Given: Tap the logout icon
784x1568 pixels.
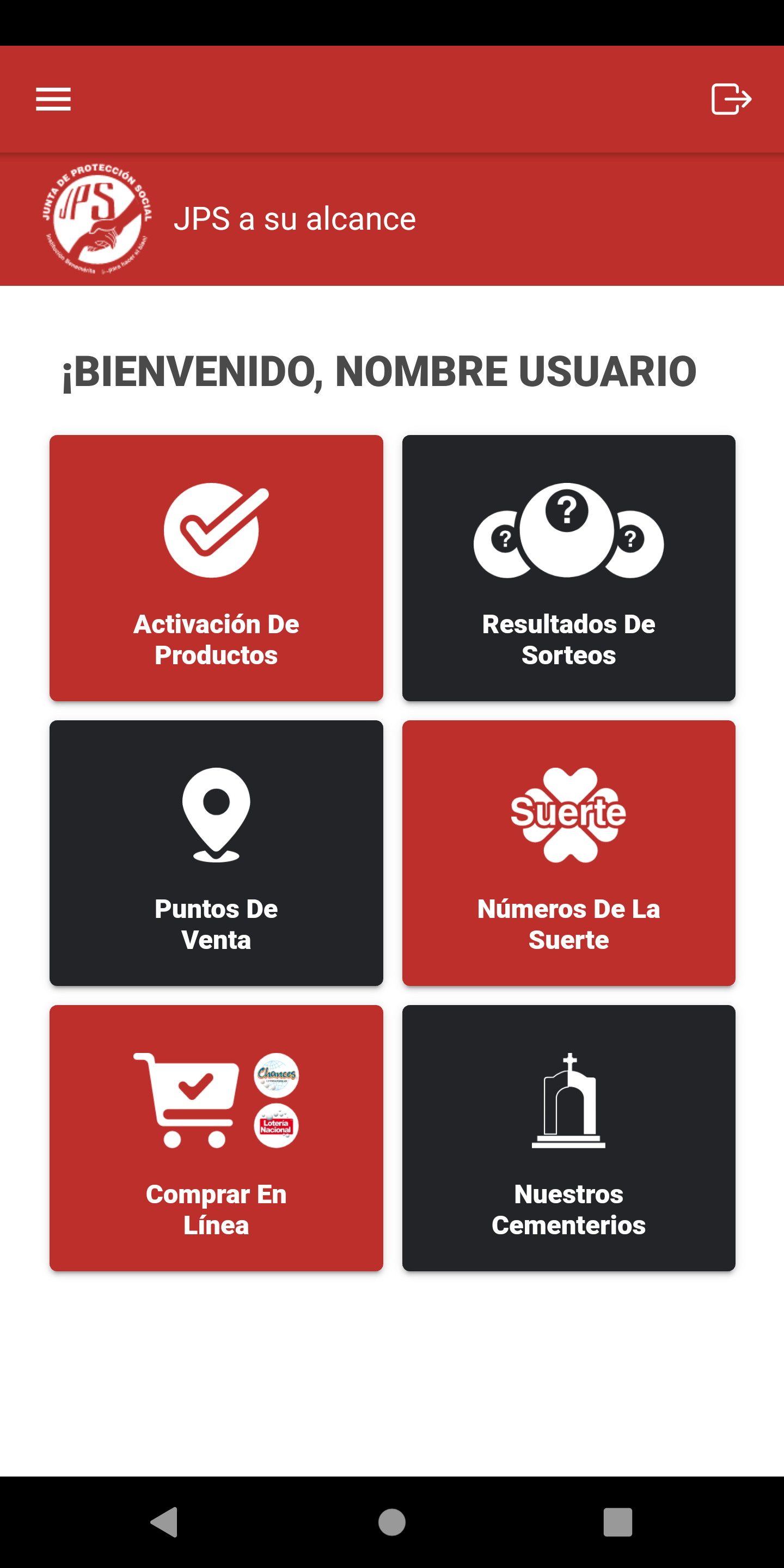Looking at the screenshot, I should pos(731,99).
